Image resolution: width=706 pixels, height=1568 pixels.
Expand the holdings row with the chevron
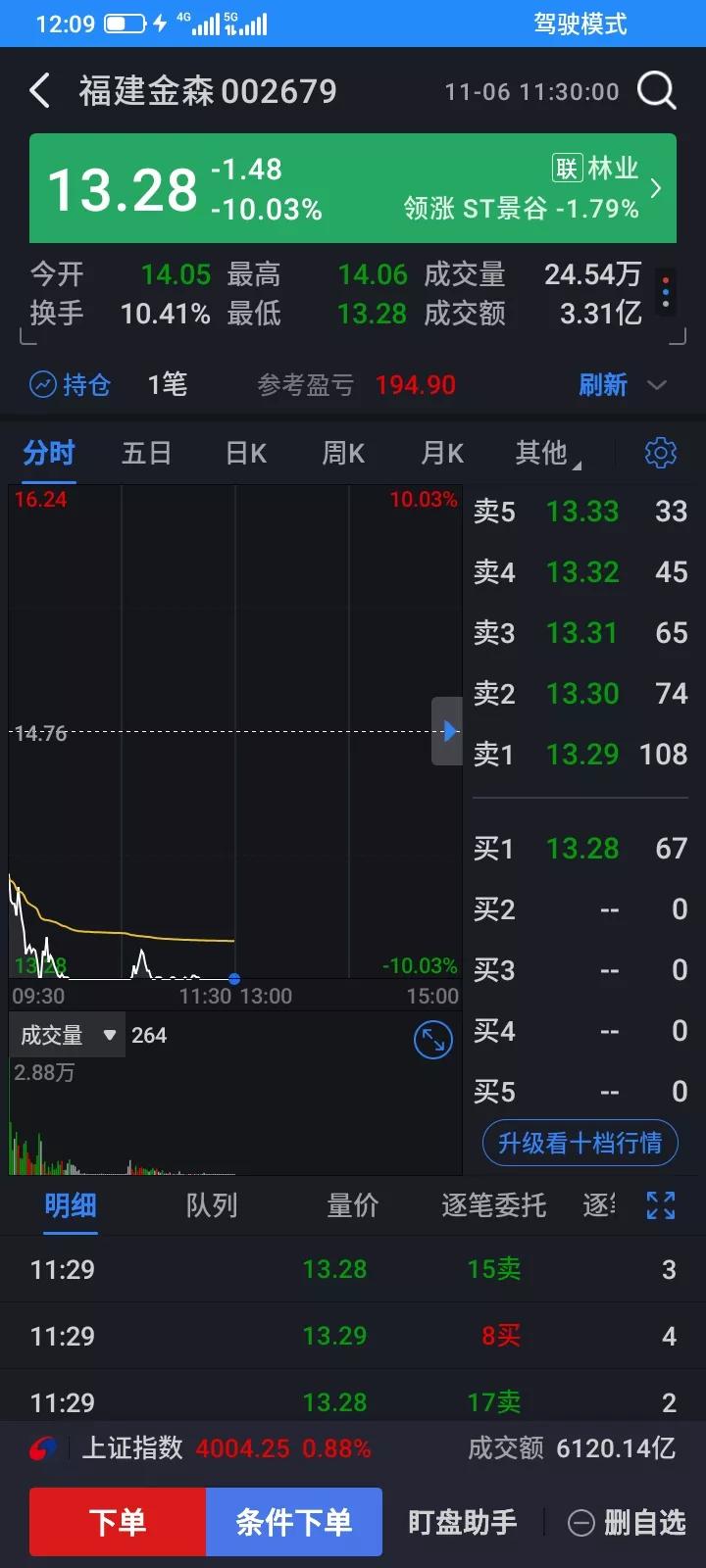click(657, 385)
